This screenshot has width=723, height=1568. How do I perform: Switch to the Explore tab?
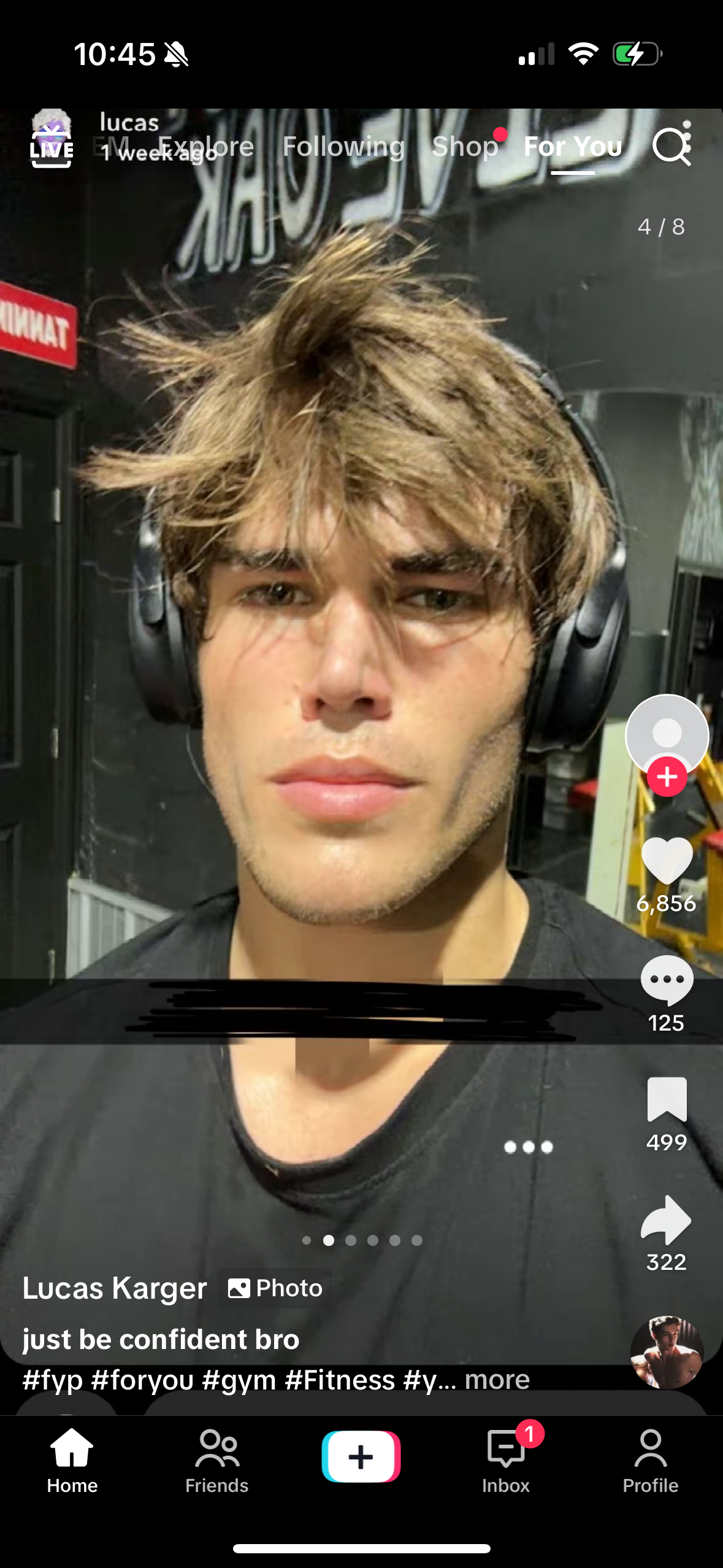[205, 147]
